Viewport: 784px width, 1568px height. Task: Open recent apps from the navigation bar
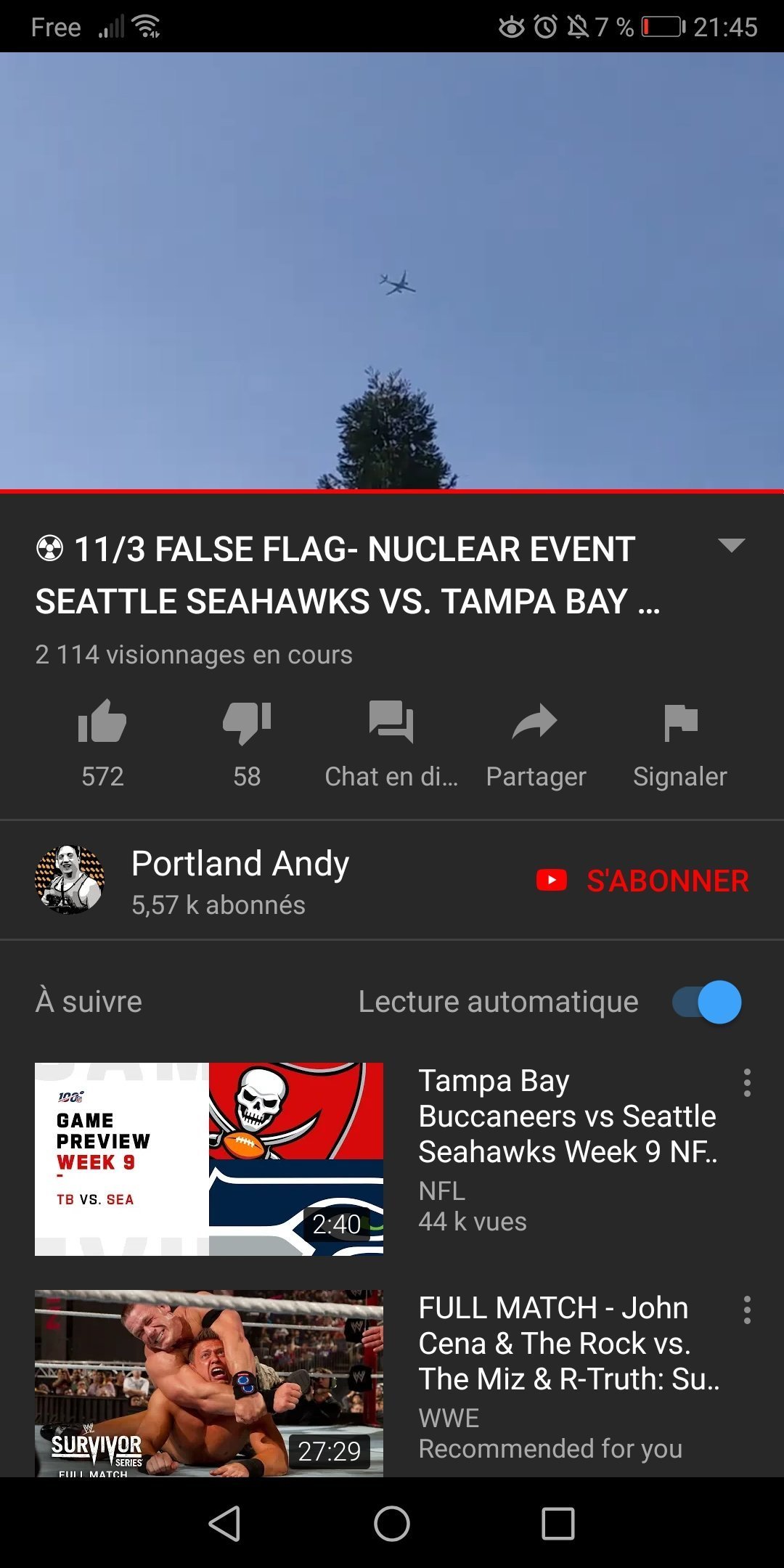point(558,1523)
